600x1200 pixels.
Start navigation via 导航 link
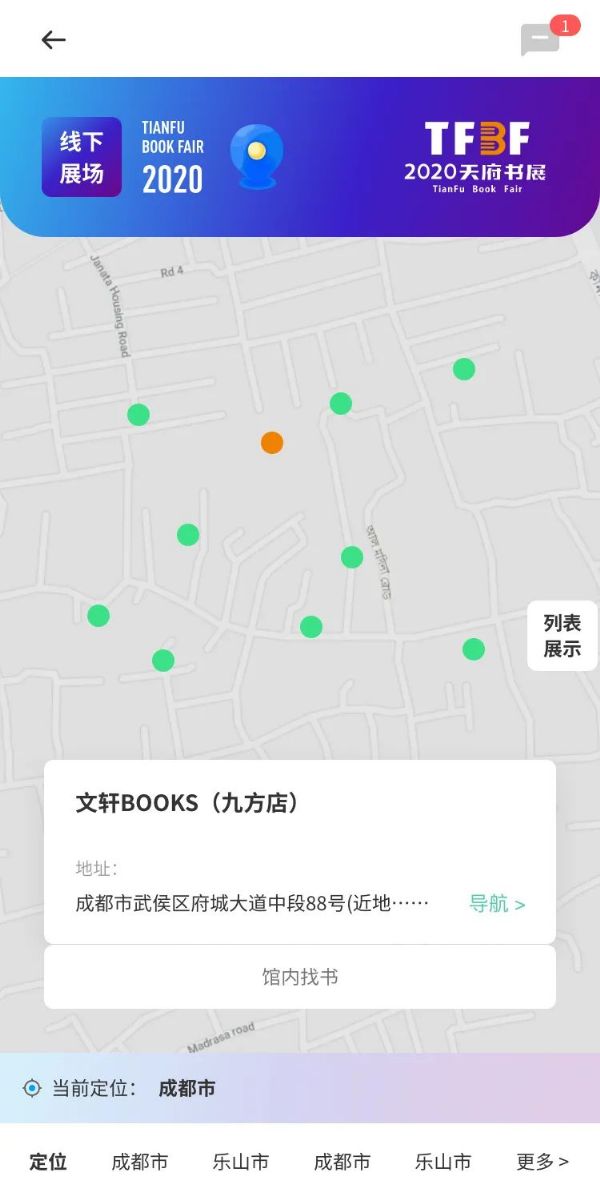click(497, 904)
